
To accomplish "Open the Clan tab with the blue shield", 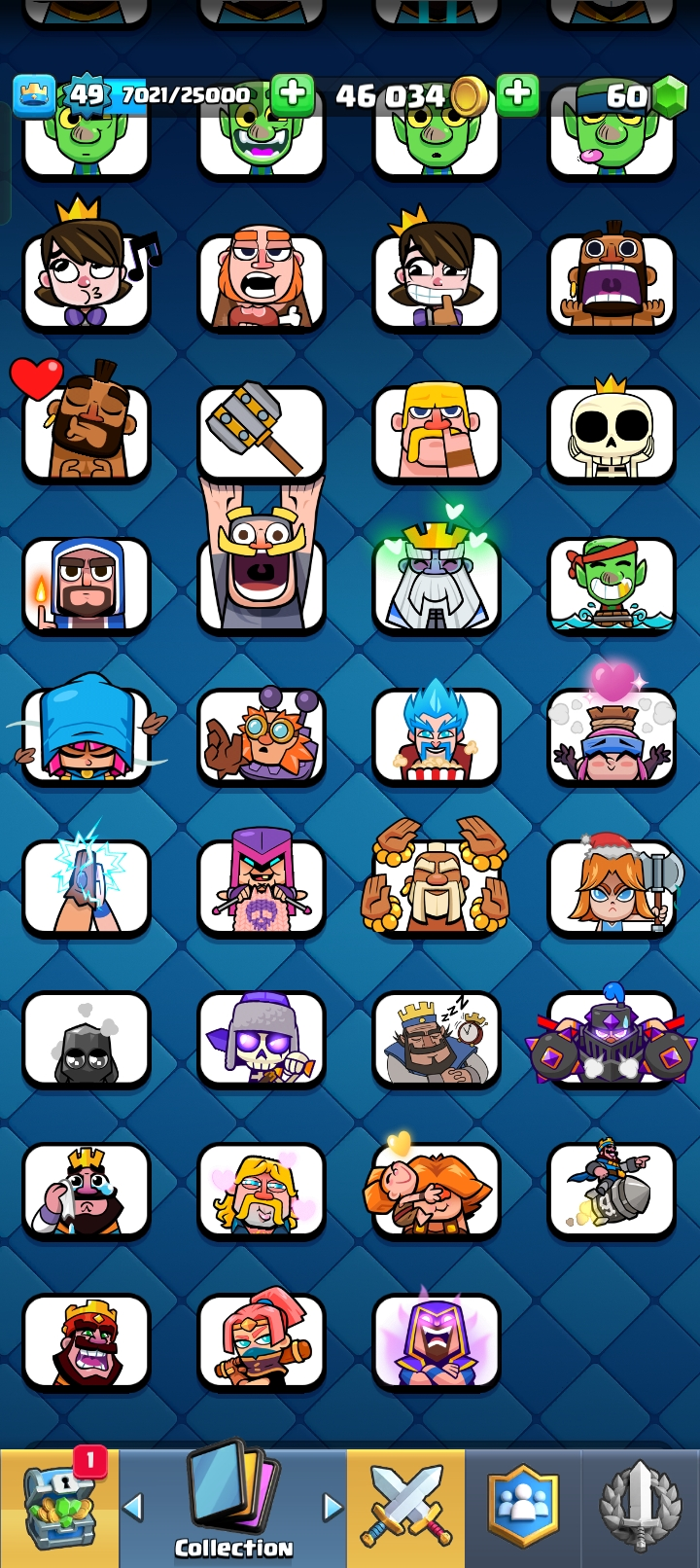I will [523, 1508].
